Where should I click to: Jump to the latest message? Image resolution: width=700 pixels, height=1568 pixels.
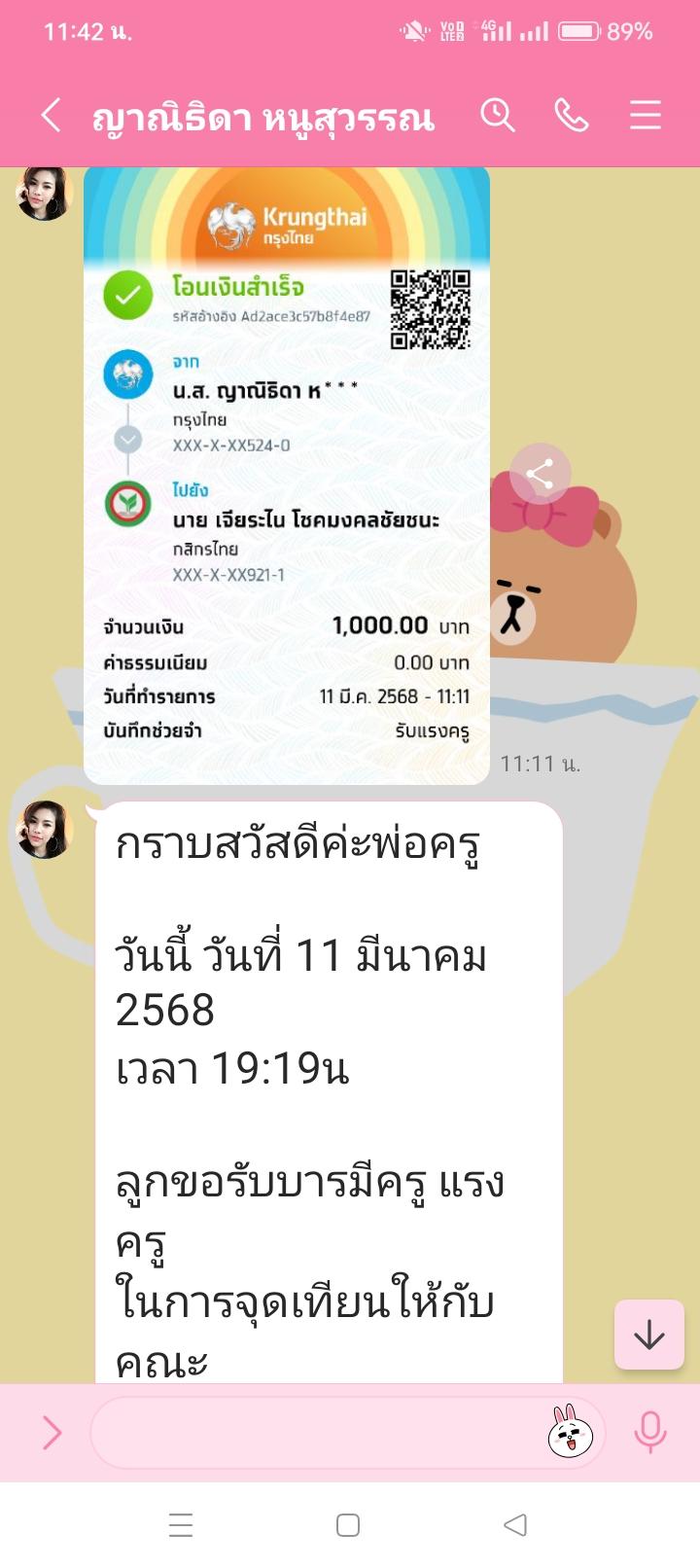click(x=648, y=1336)
